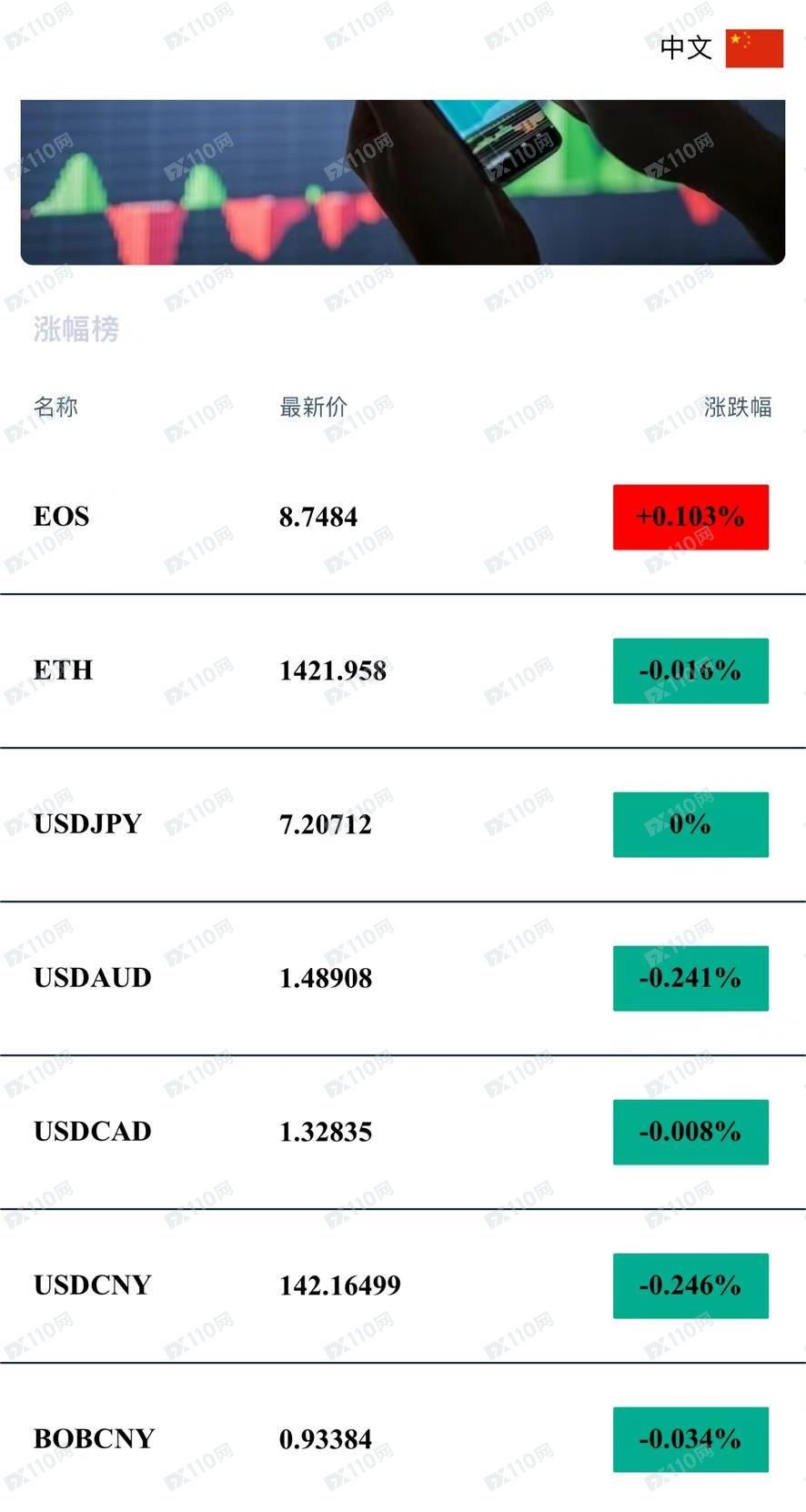
Task: Open the EOS market row
Action: [403, 517]
